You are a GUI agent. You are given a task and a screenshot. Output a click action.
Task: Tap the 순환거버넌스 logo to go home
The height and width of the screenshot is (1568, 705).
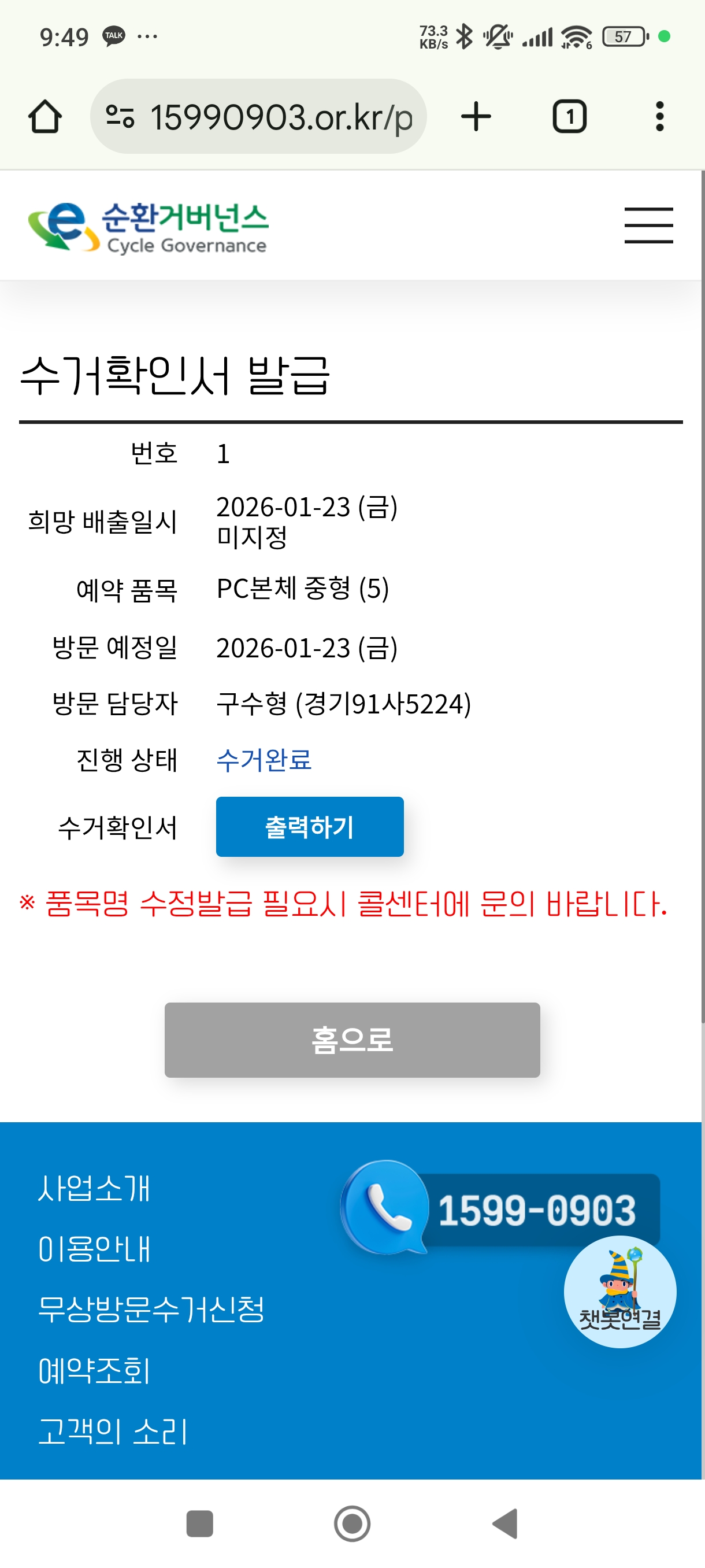point(149,228)
